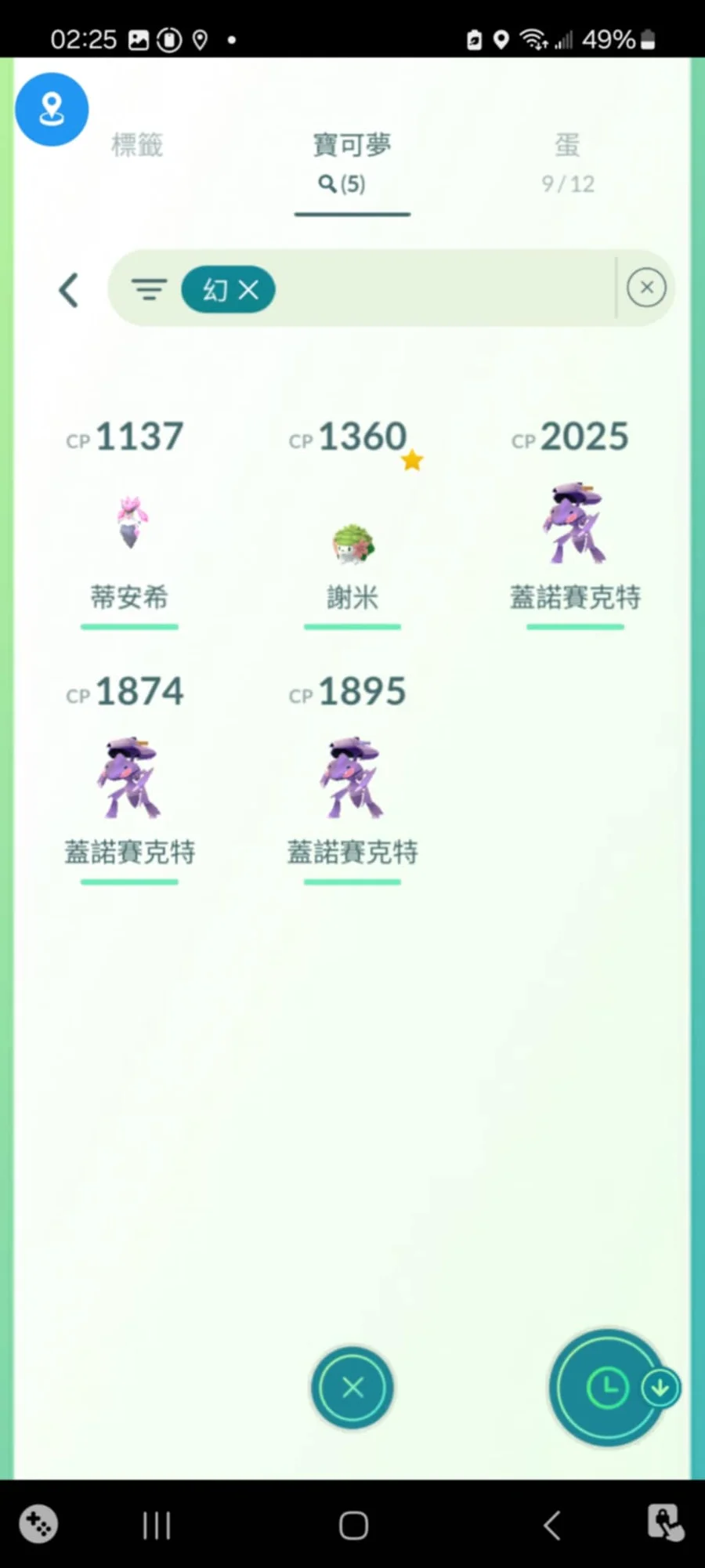Open the filter options icon
The height and width of the screenshot is (1568, 705).
pos(149,290)
